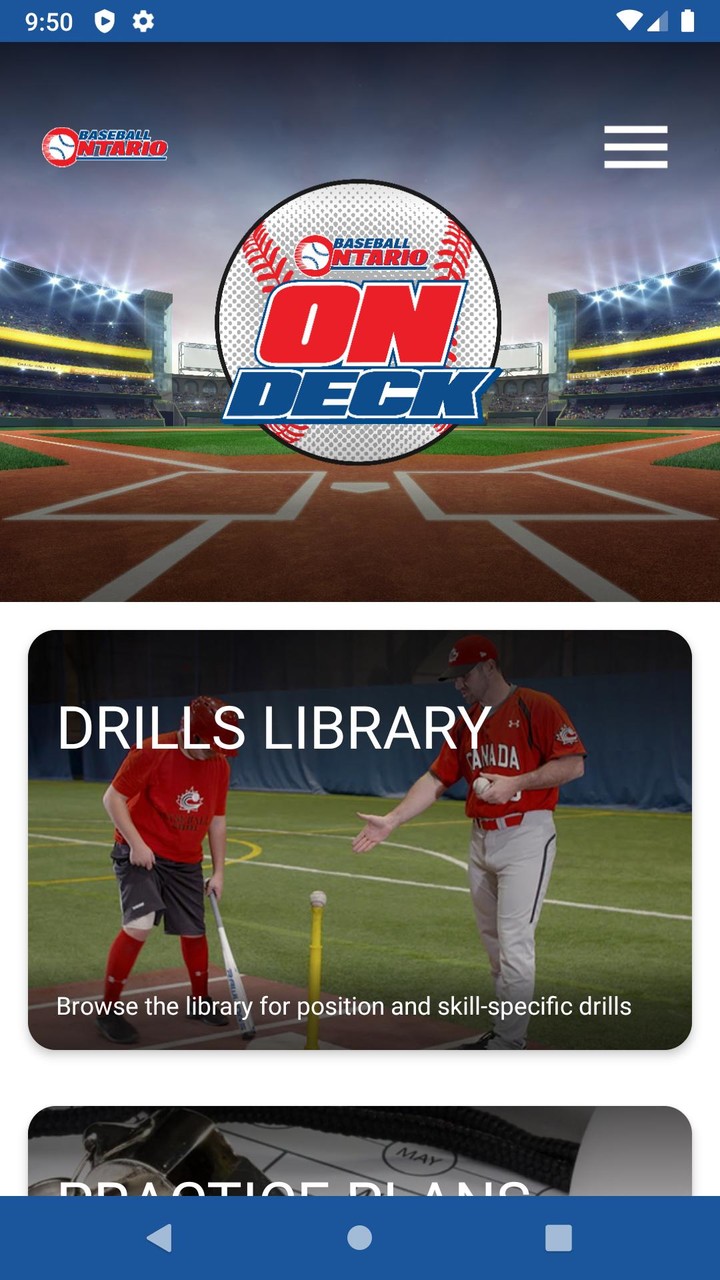
Task: Tap the Baseball Ontario logo in header
Action: (x=104, y=147)
